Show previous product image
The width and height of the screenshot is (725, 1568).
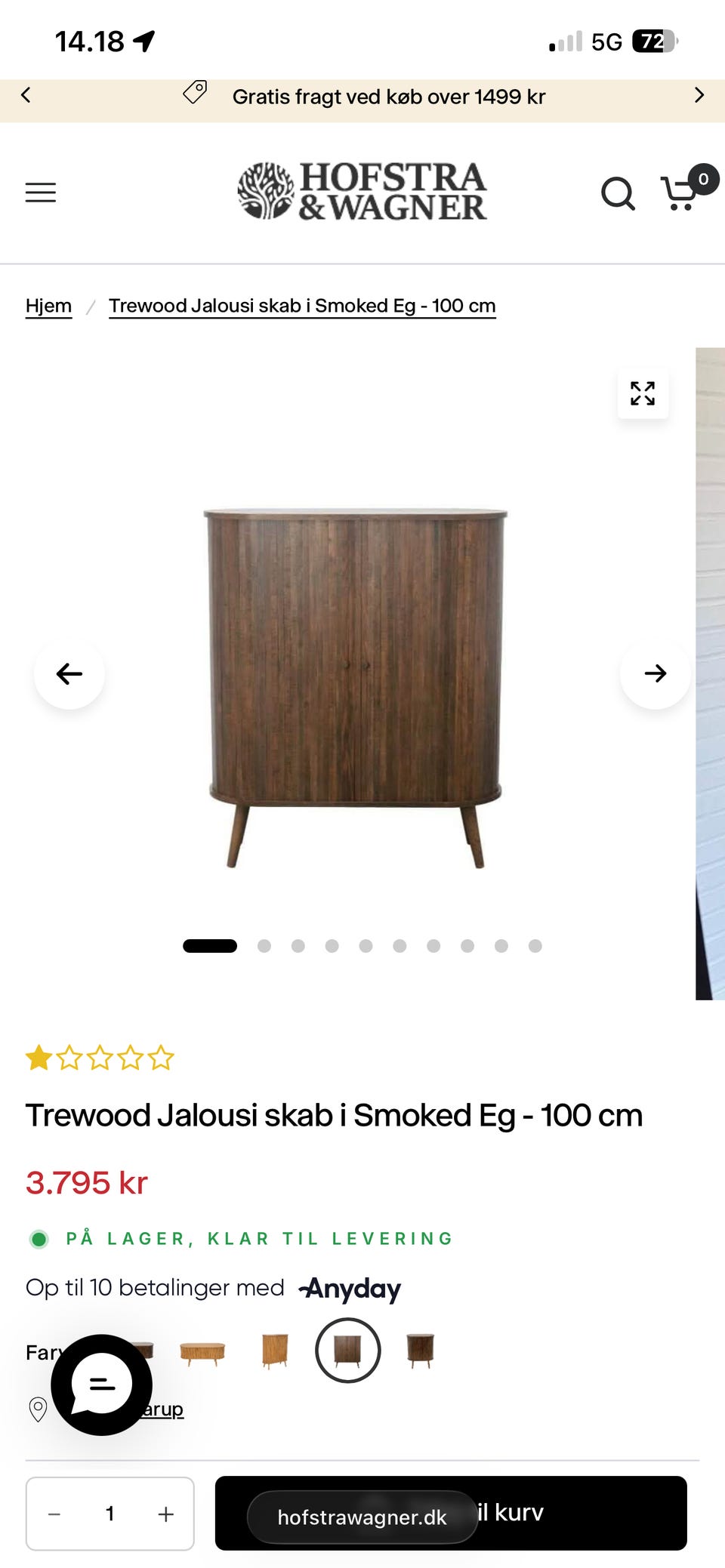(69, 673)
